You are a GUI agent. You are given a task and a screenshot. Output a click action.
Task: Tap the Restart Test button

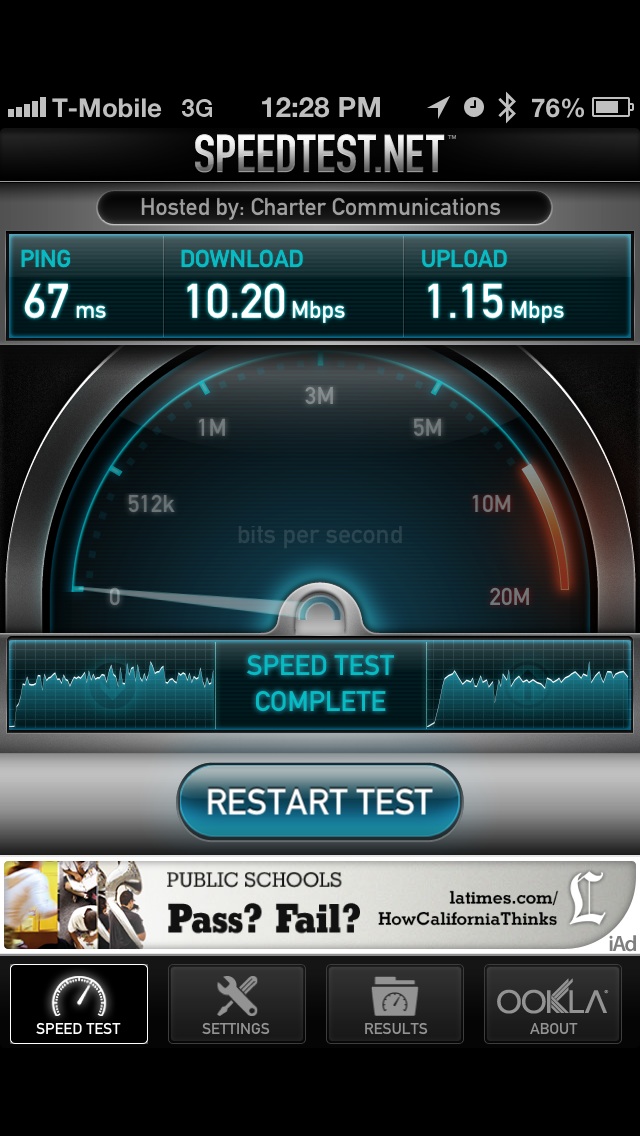(320, 801)
